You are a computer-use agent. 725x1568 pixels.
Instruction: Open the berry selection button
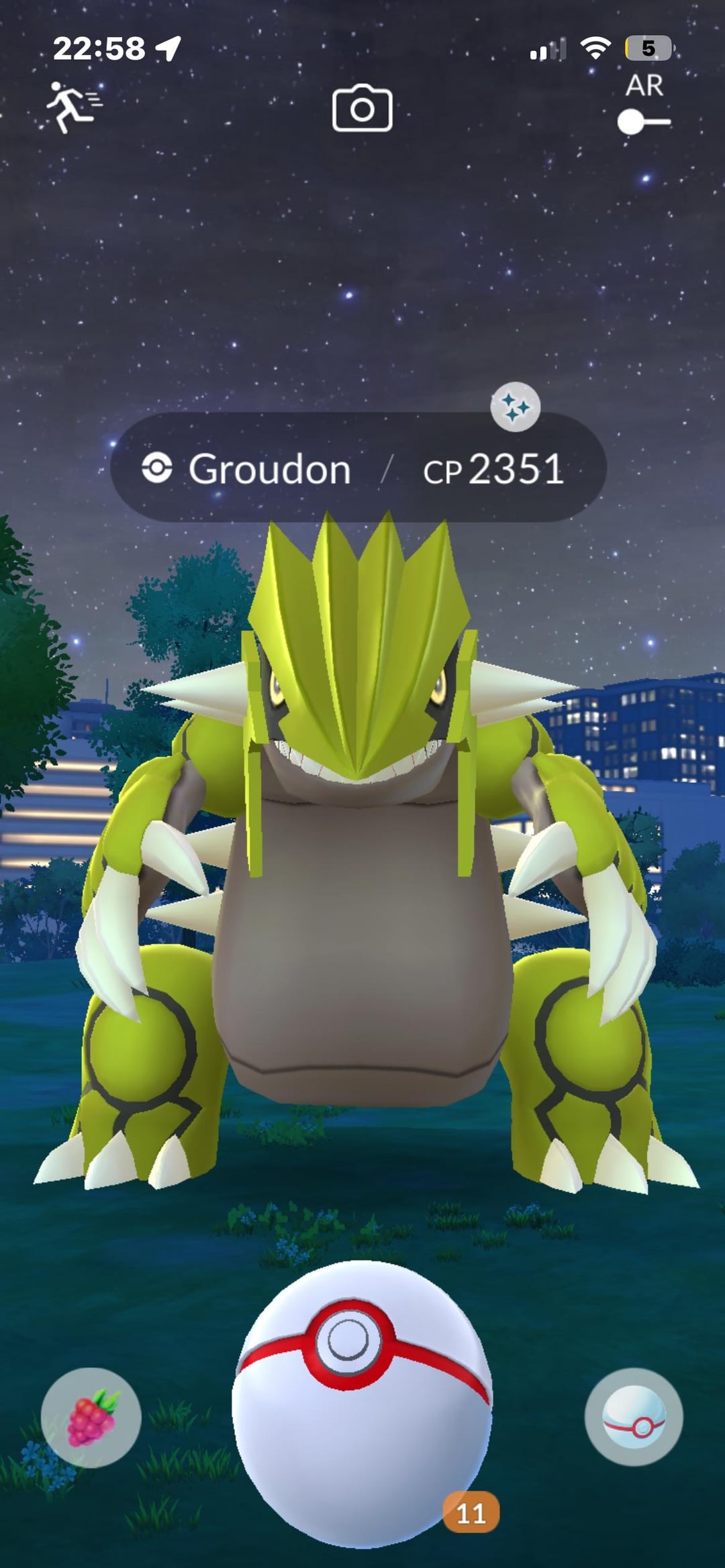click(91, 1417)
